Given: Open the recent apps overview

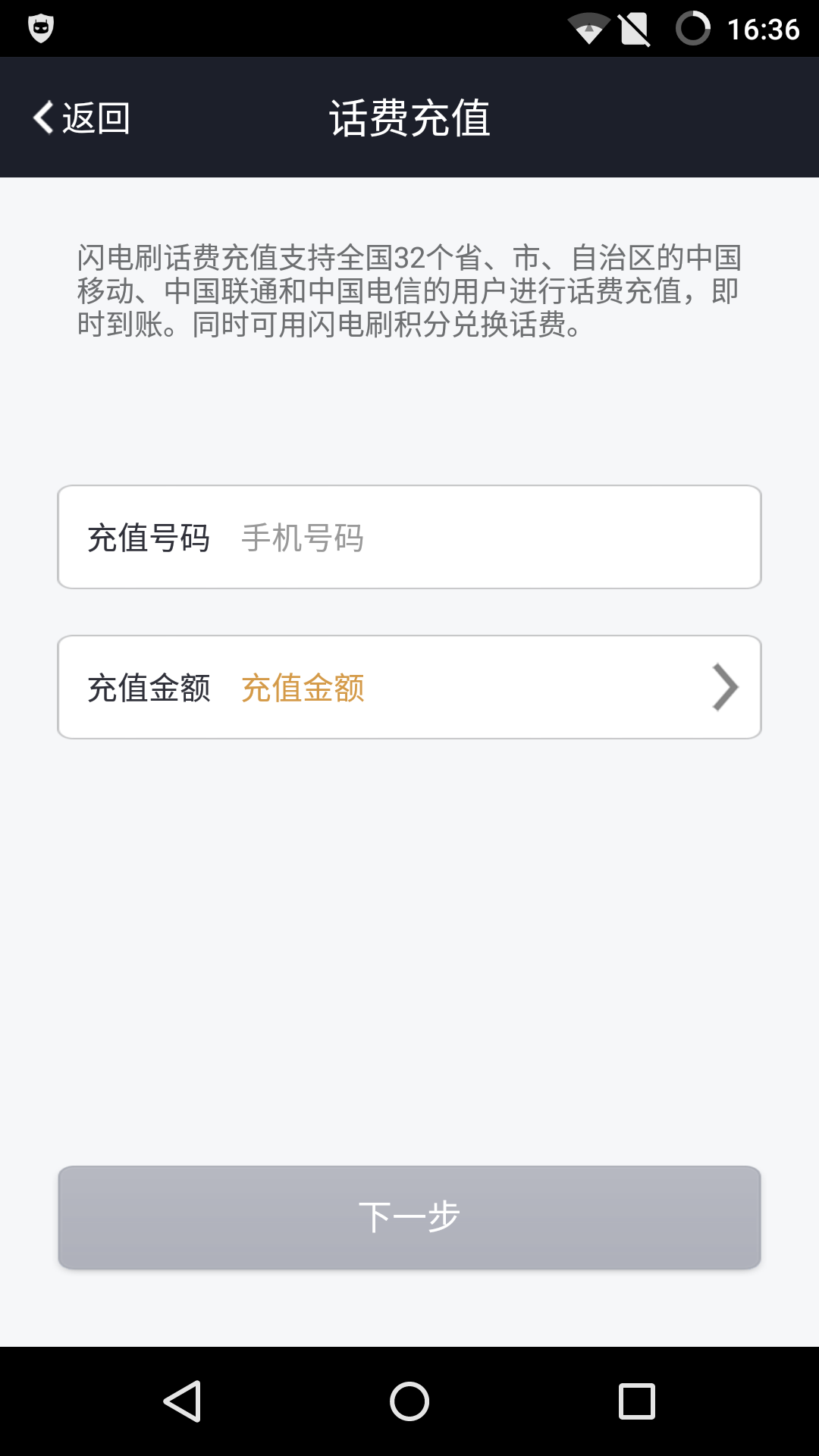Looking at the screenshot, I should pyautogui.click(x=636, y=1401).
